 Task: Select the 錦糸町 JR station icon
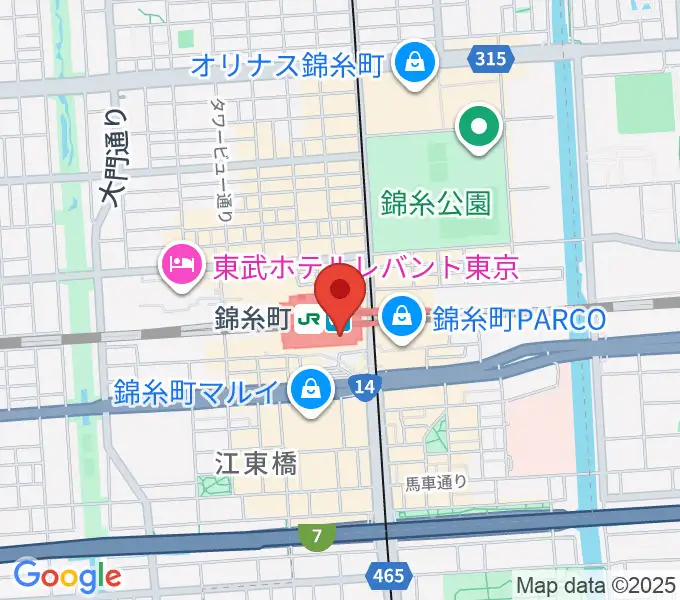308,320
